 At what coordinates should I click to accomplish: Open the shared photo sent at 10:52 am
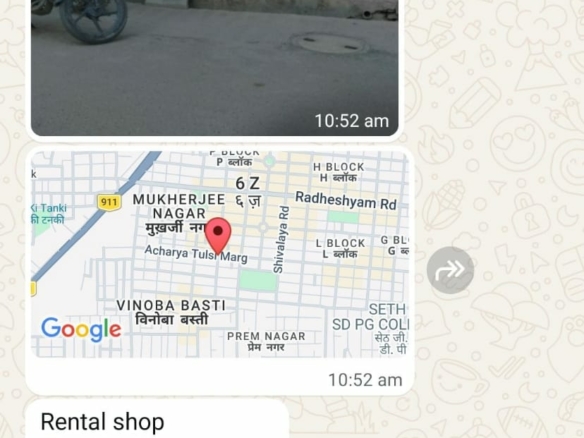tap(215, 68)
